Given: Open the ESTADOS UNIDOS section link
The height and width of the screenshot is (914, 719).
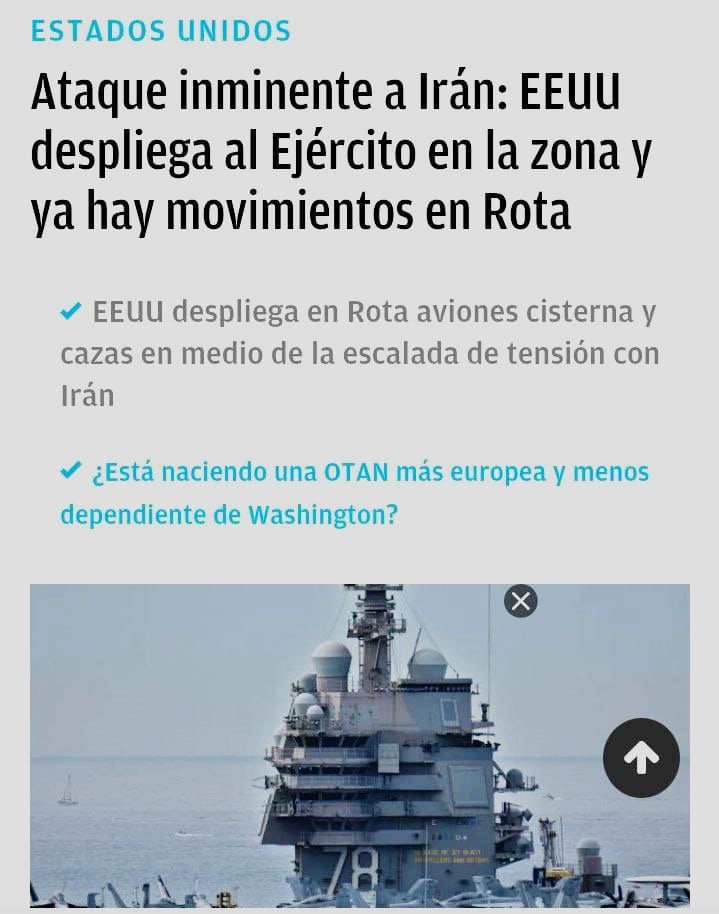Looking at the screenshot, I should pyautogui.click(x=161, y=31).
